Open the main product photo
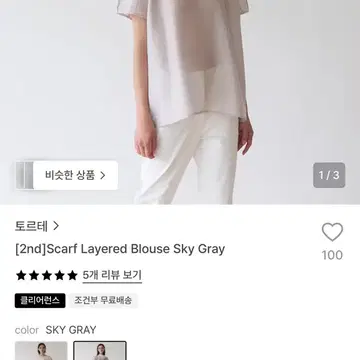The width and height of the screenshot is (360, 360). pyautogui.click(x=180, y=102)
